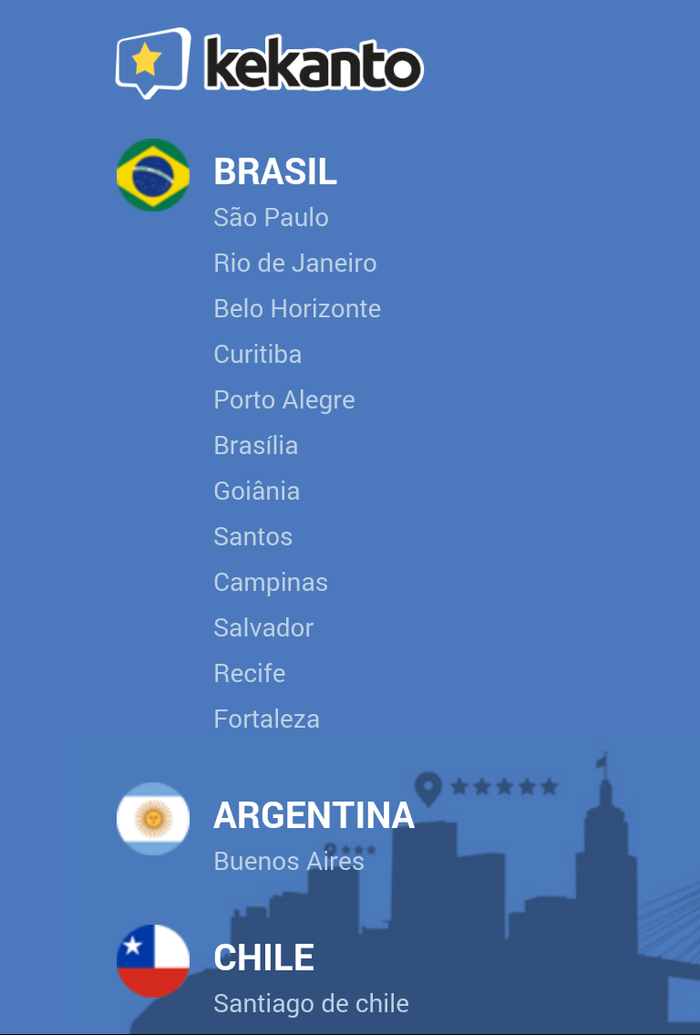This screenshot has height=1035, width=700.
Task: Select Recife as your city
Action: tap(250, 673)
